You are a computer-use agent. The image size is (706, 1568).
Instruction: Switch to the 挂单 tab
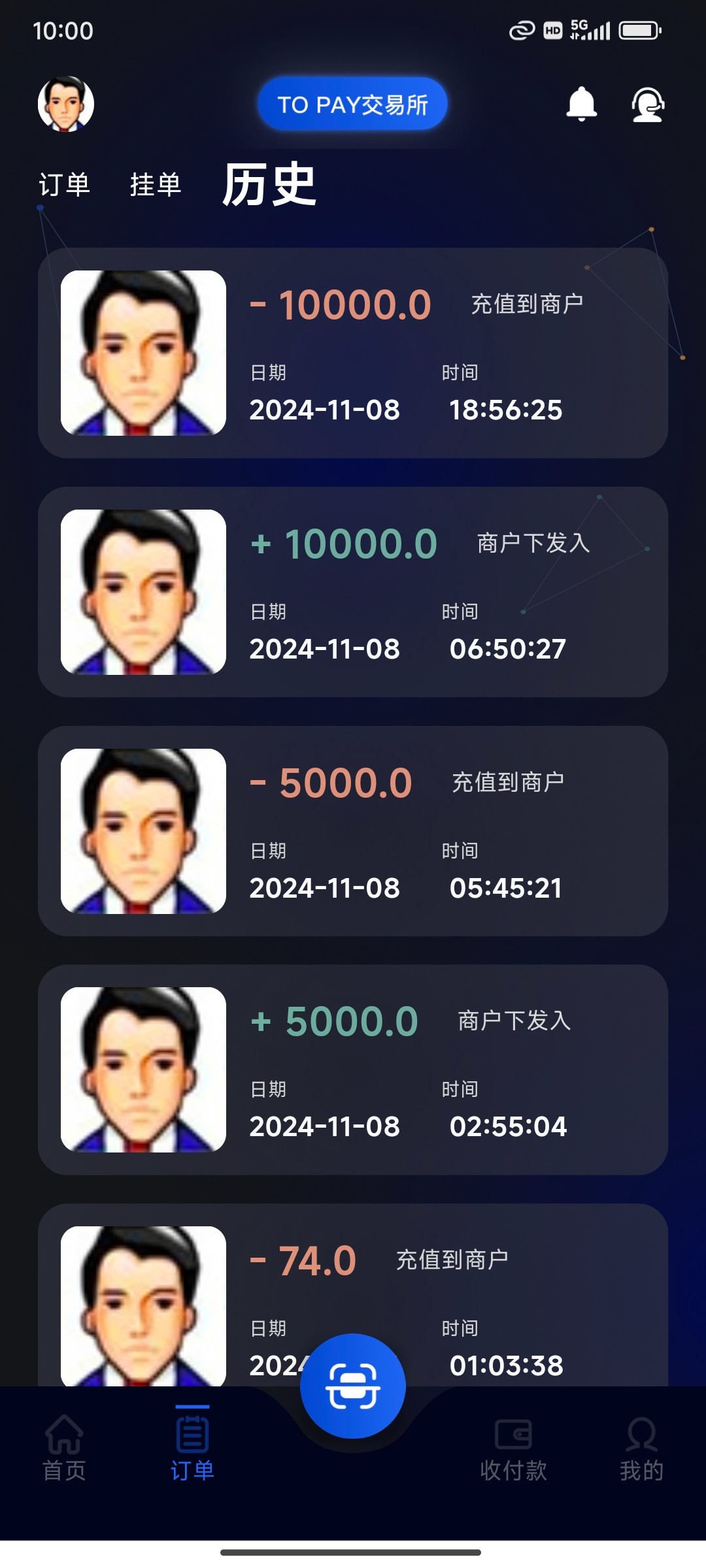point(156,185)
